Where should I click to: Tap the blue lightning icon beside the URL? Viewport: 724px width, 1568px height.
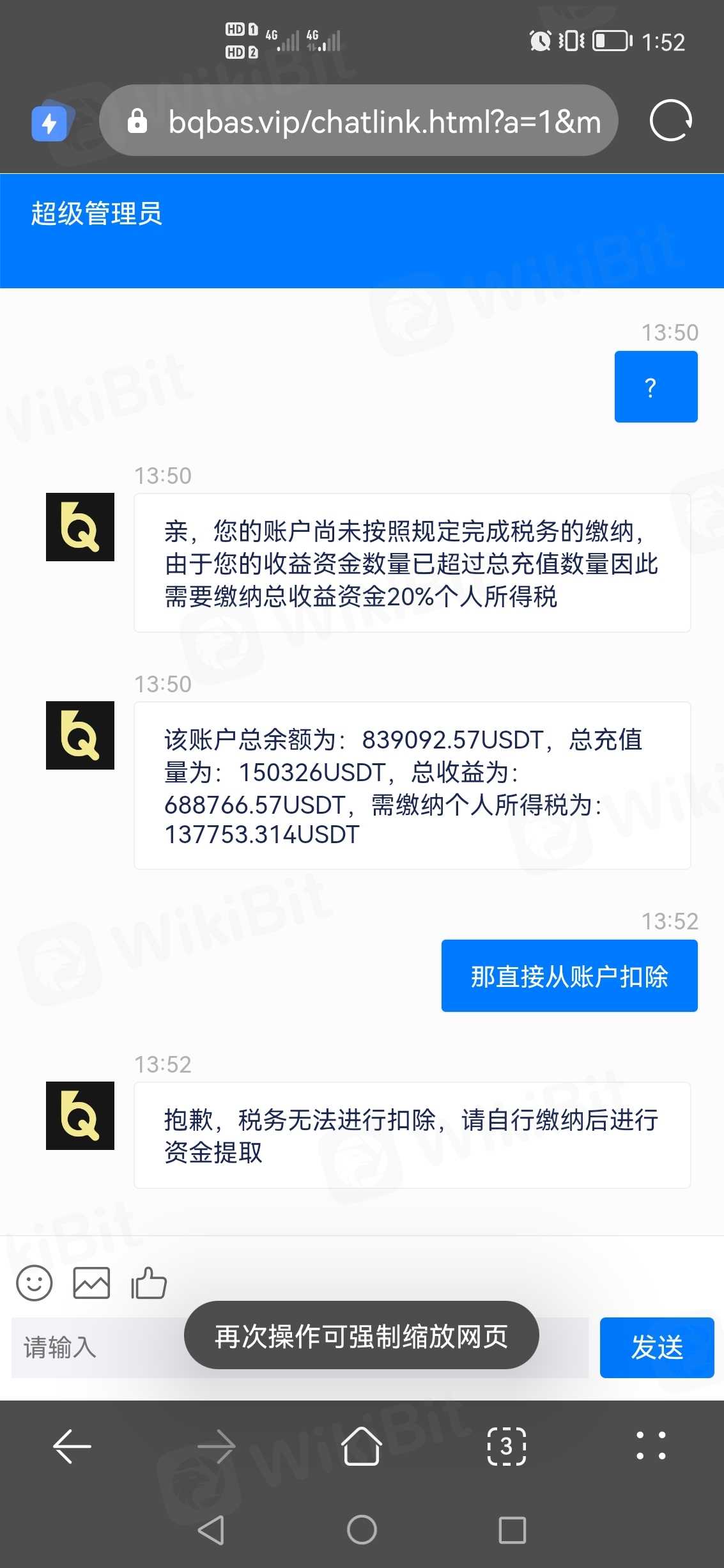(49, 123)
